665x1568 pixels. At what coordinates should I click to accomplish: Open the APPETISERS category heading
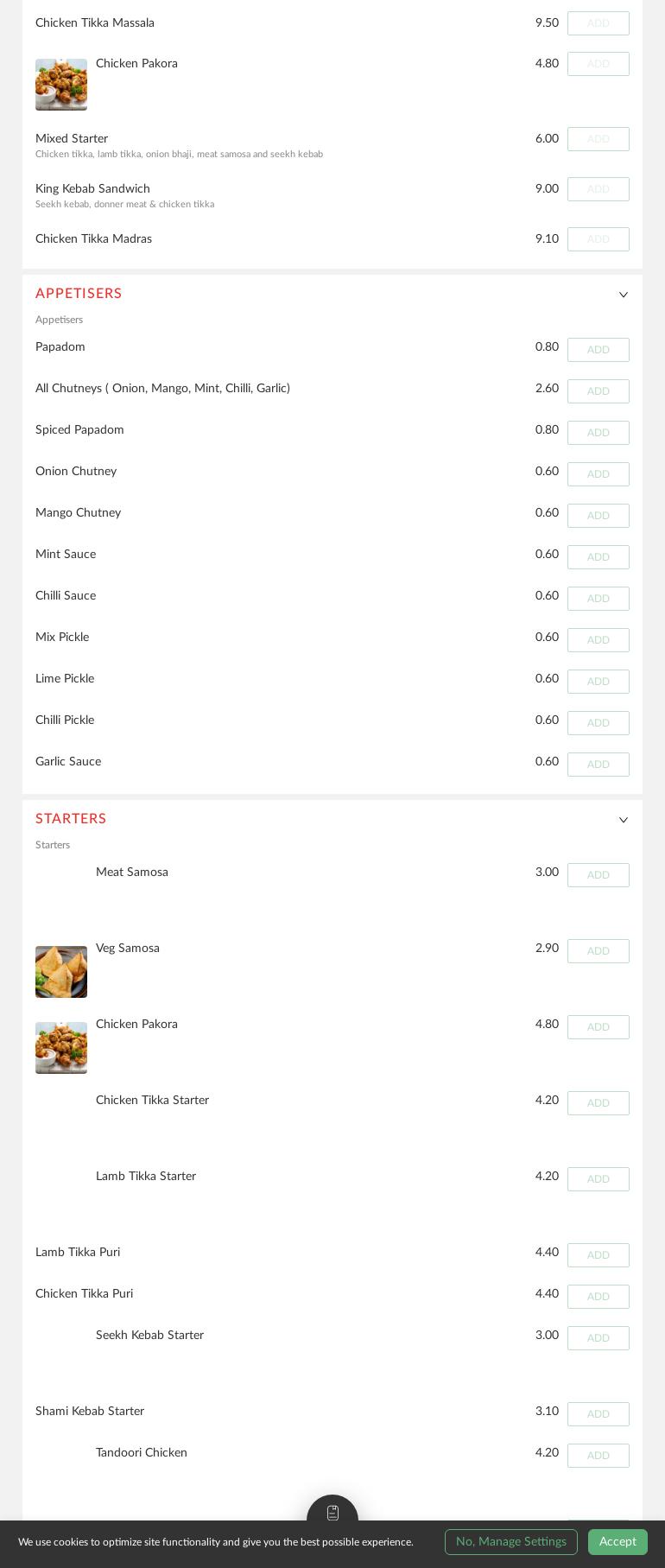79,294
